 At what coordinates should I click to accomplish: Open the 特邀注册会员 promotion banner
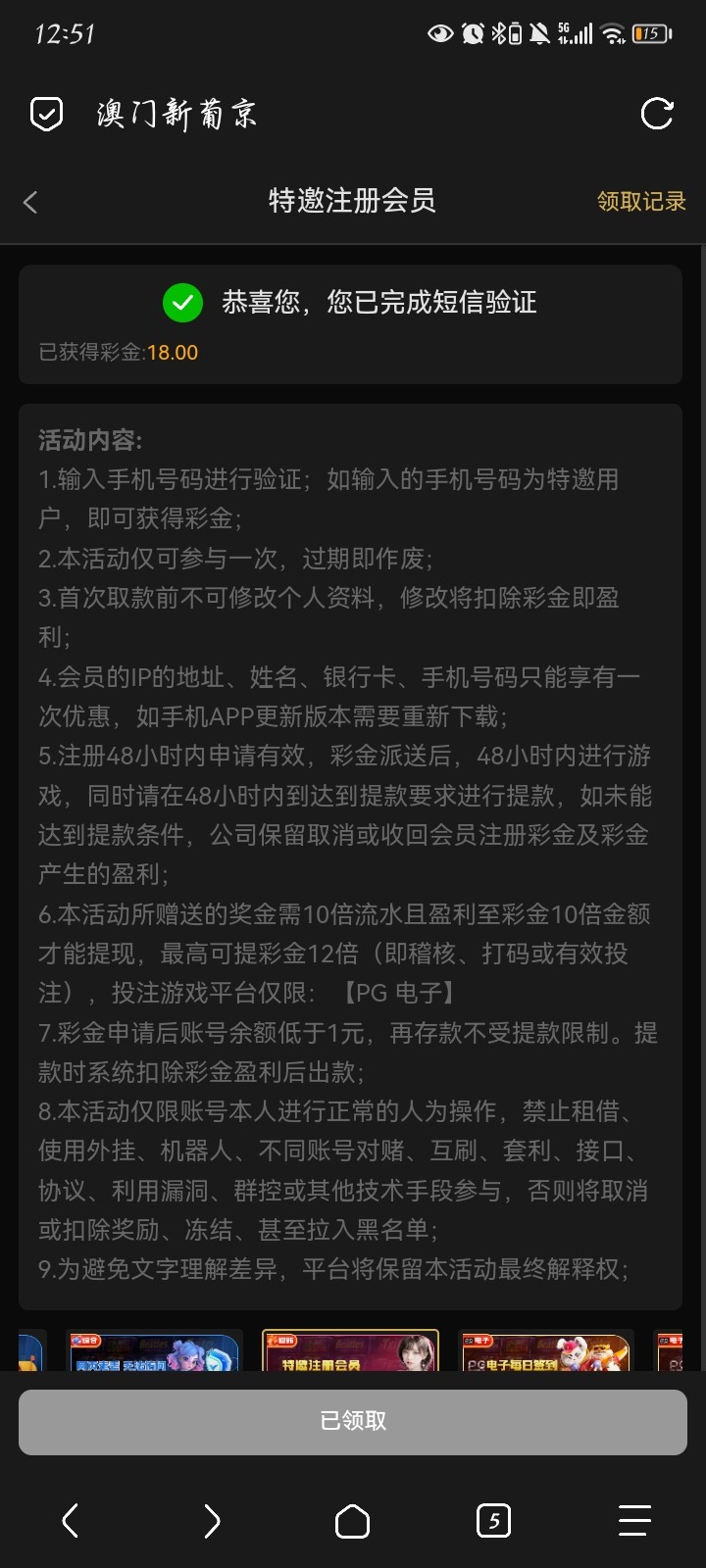pos(350,1352)
